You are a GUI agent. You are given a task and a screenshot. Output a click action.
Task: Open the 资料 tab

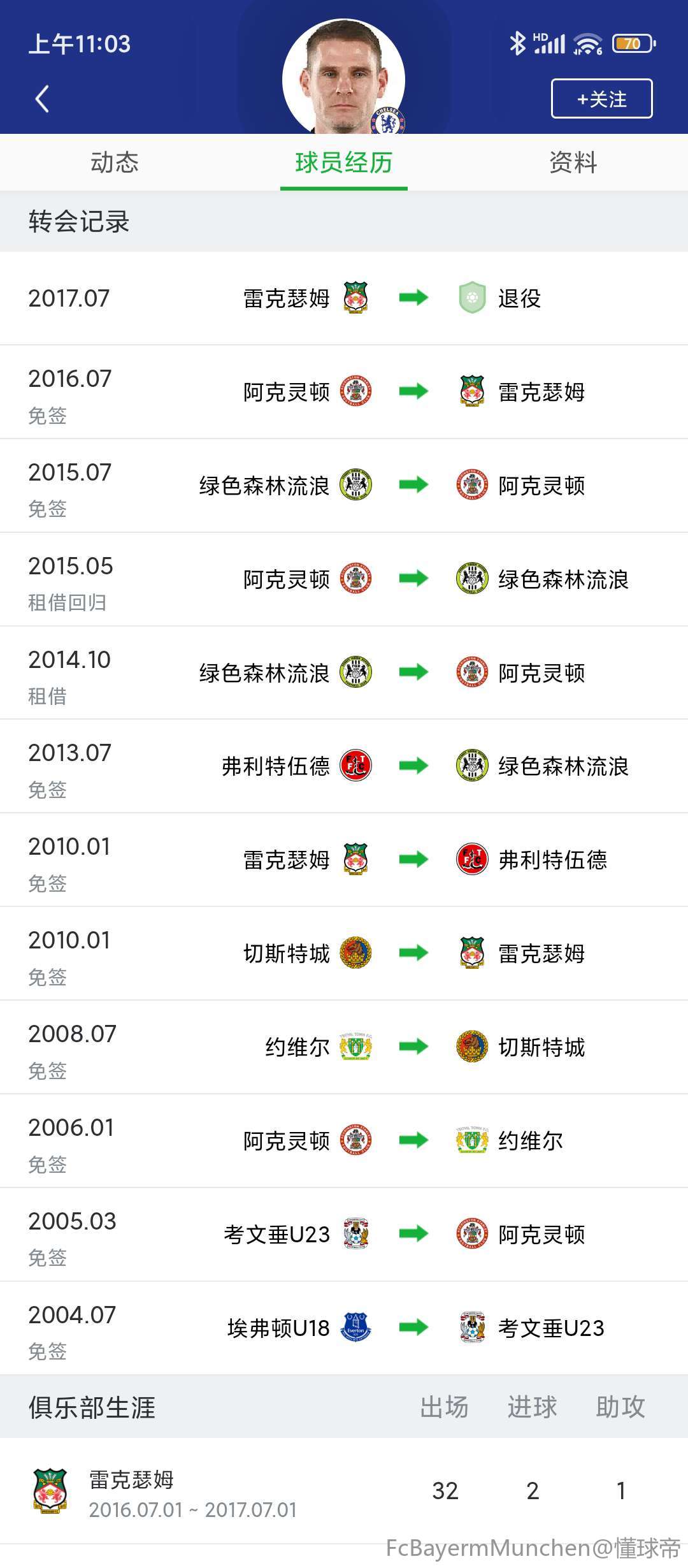573,163
